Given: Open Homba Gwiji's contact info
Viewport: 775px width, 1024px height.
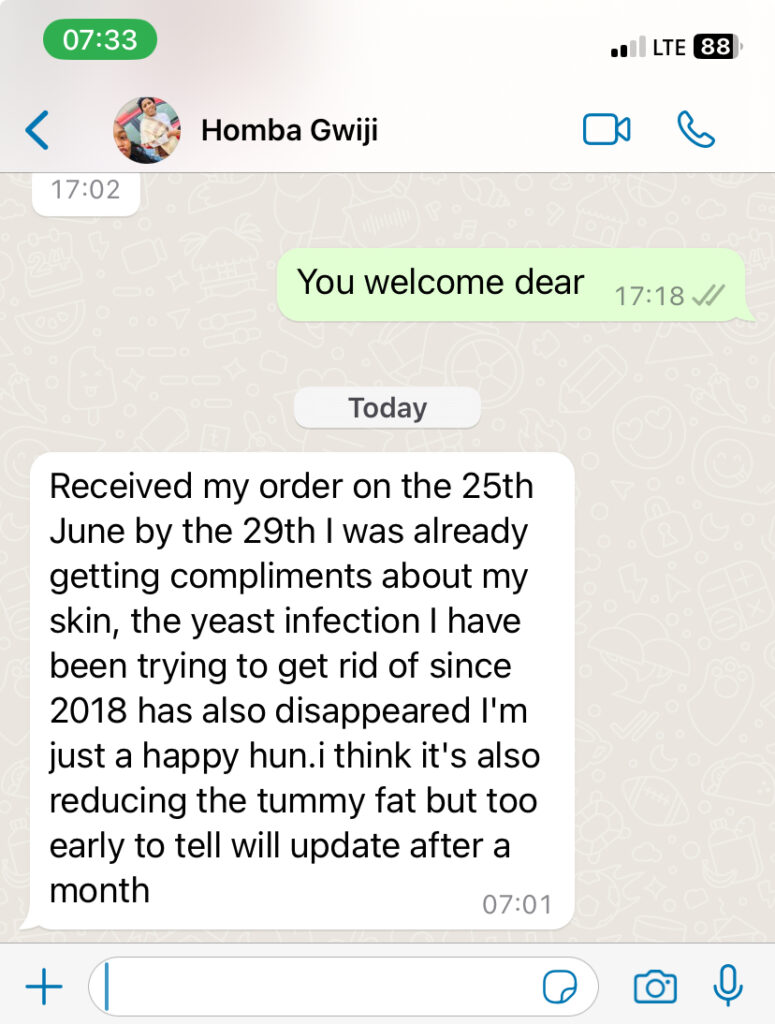Looking at the screenshot, I should [x=289, y=131].
